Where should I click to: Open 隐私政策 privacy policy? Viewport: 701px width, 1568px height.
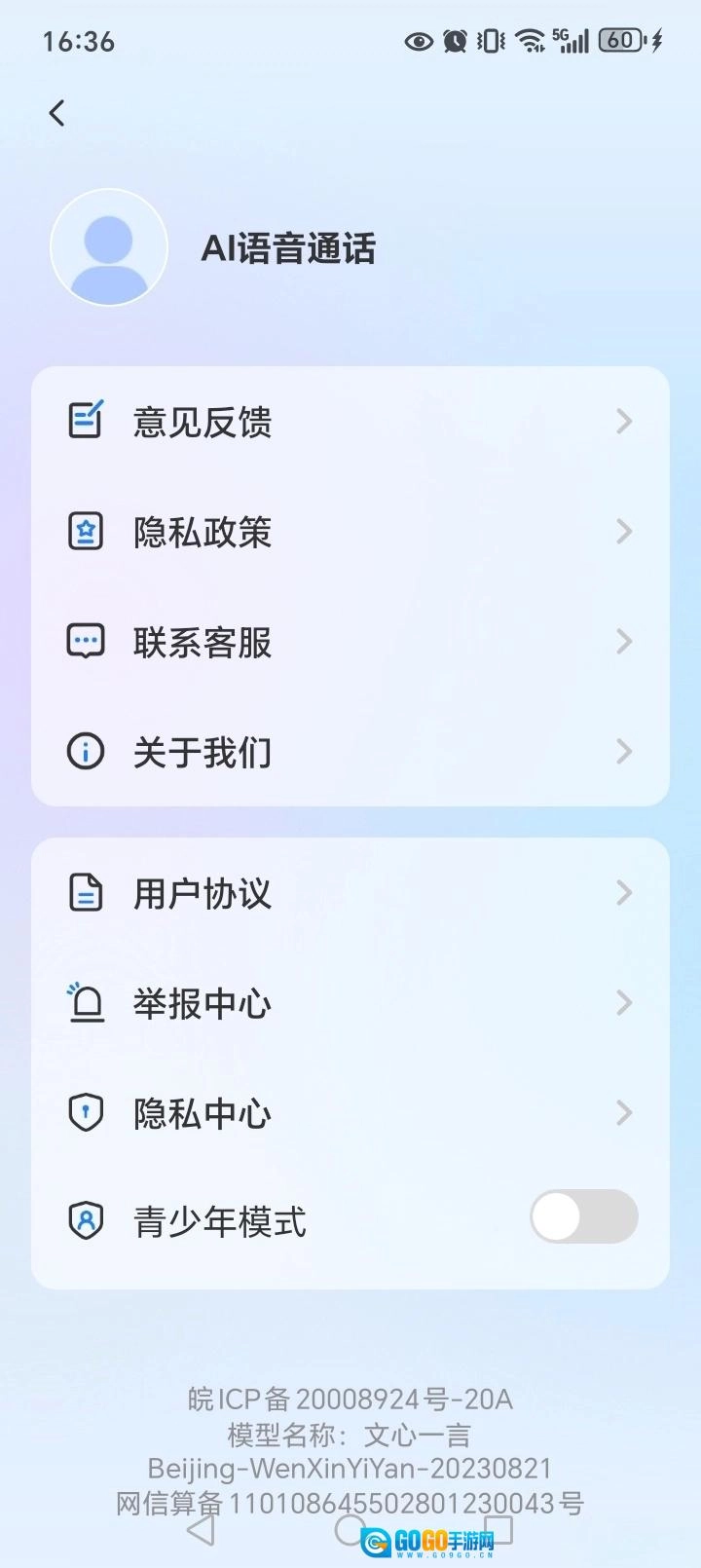[350, 532]
